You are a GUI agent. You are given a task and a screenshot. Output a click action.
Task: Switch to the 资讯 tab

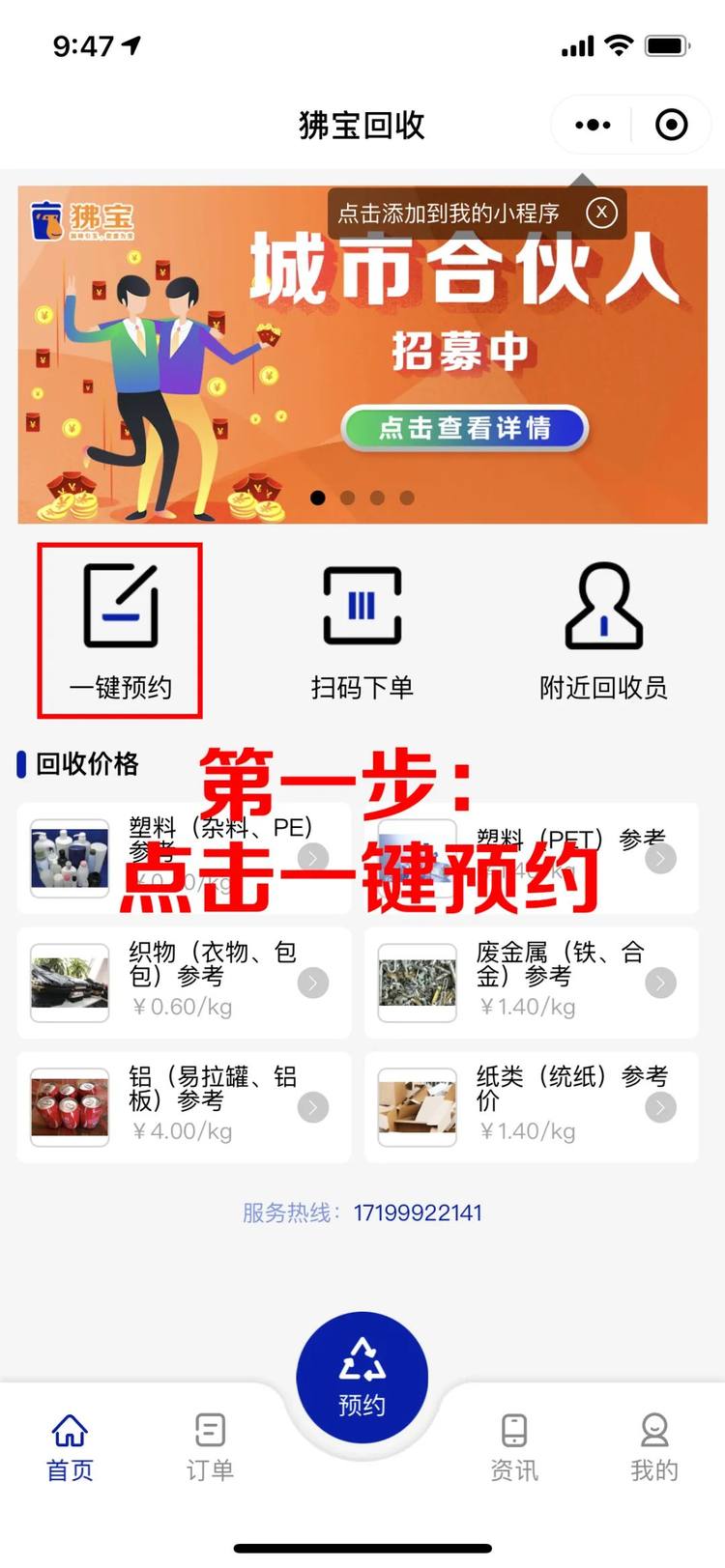click(514, 1446)
